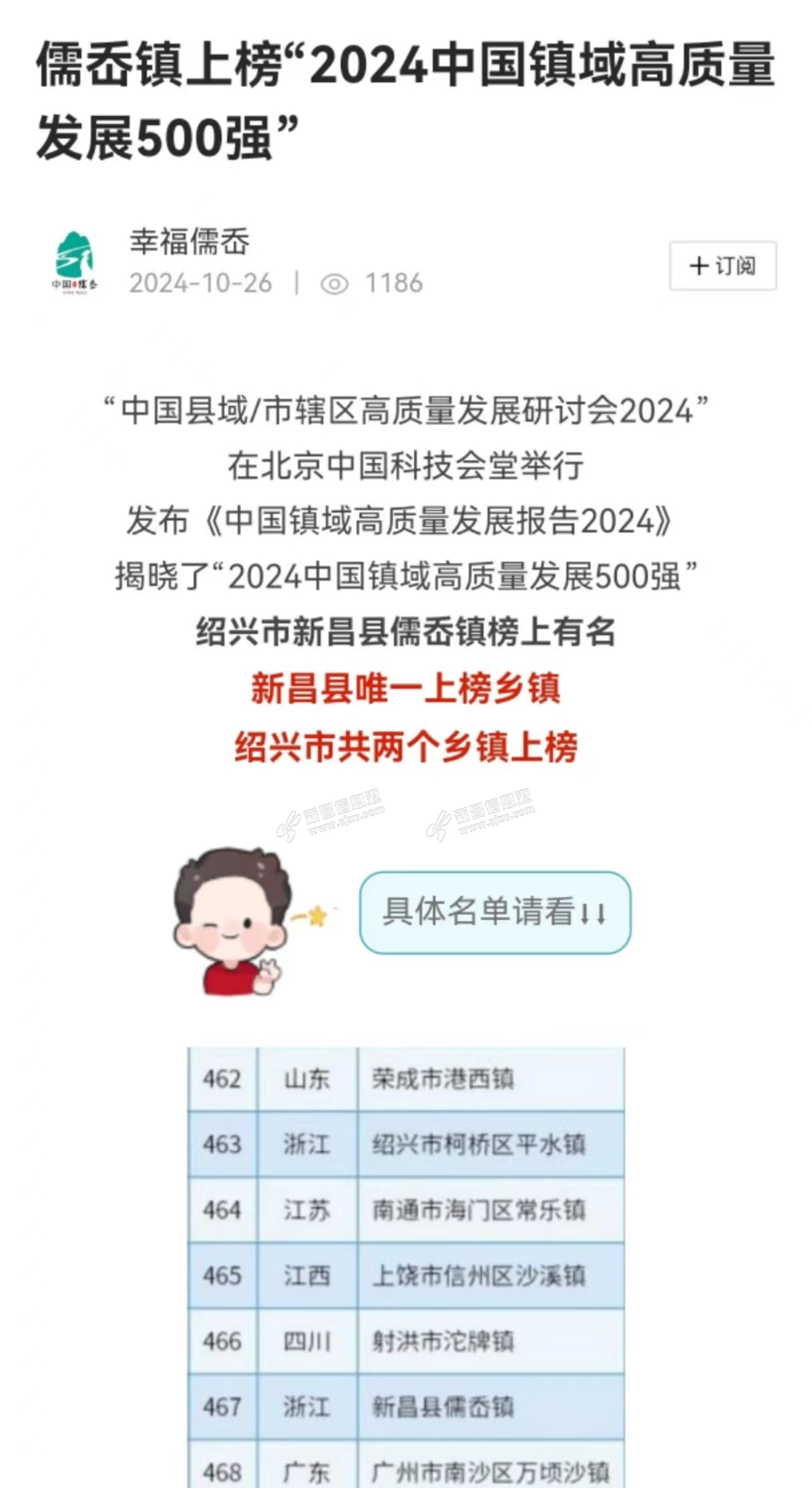Open the ranking list image

pos(406,1269)
